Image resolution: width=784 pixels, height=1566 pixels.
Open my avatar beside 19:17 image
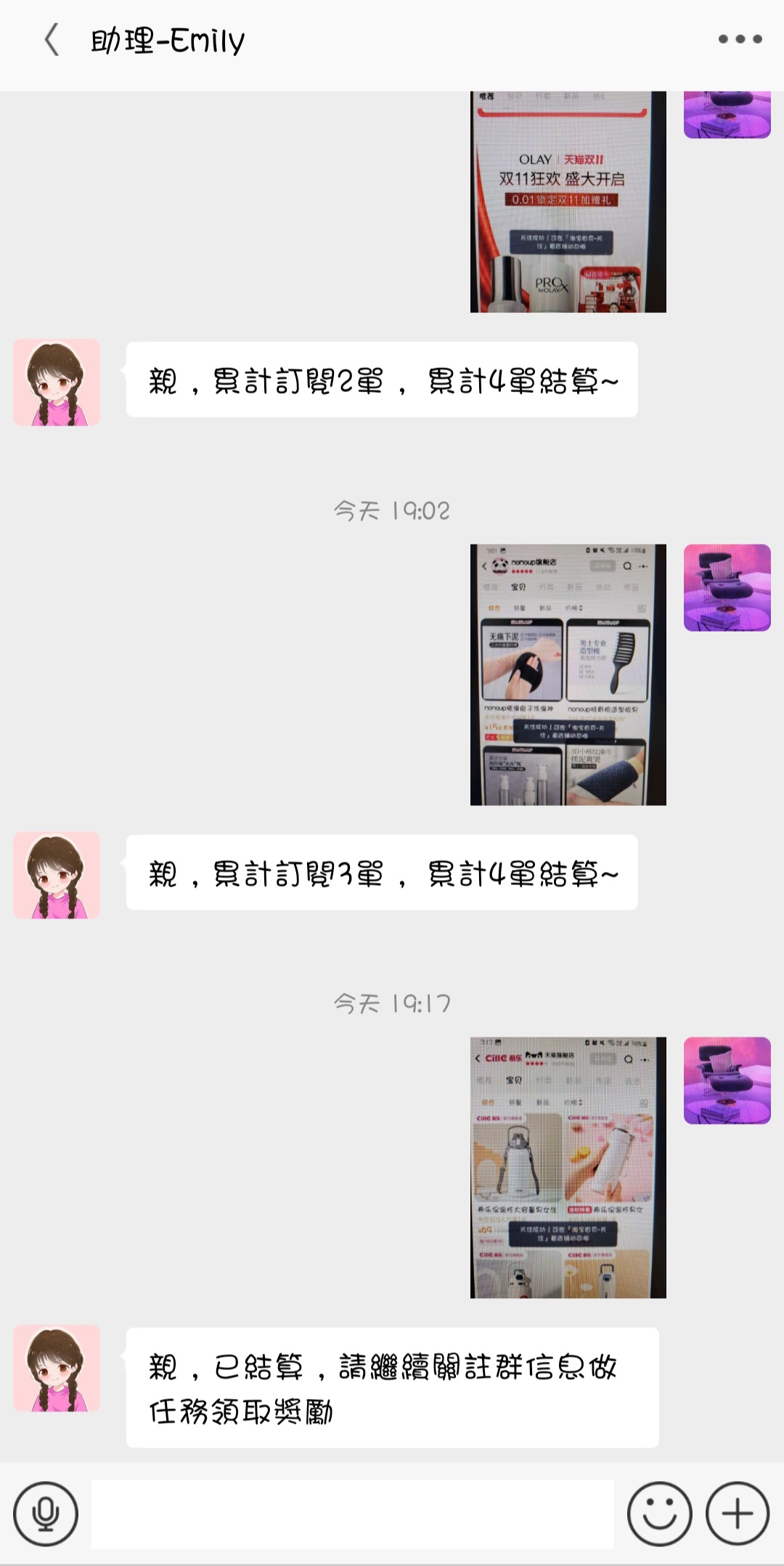click(727, 1080)
